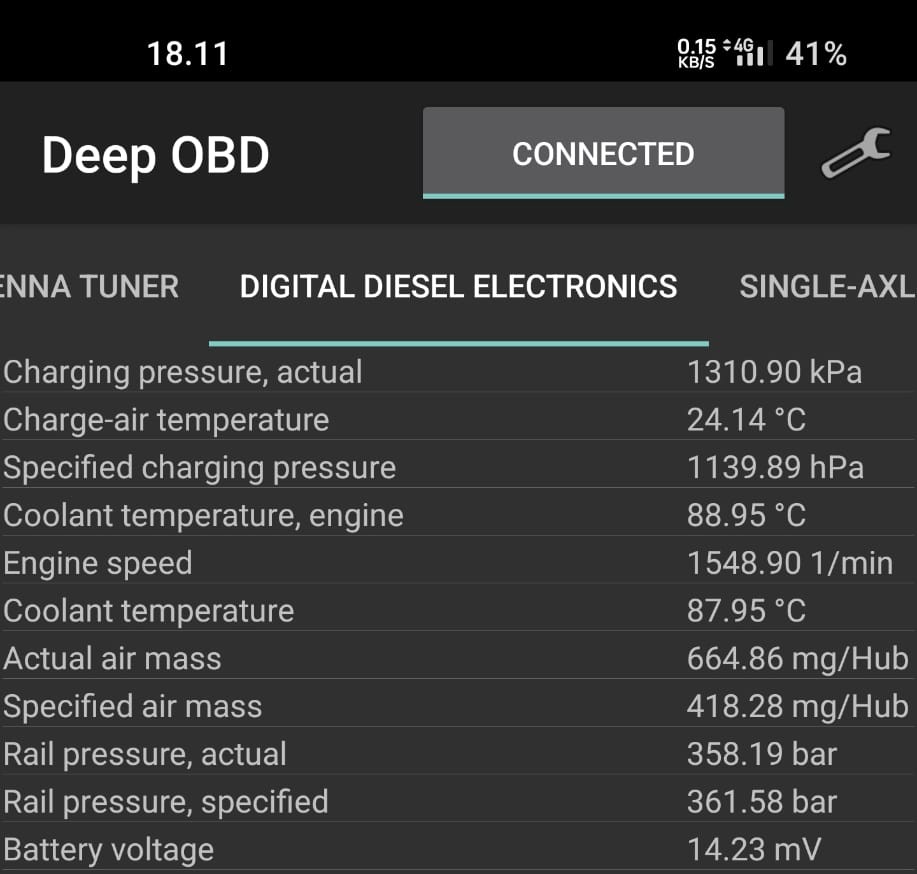Select the Digital Diesel Electronics tab
The height and width of the screenshot is (874, 917).
point(458,287)
